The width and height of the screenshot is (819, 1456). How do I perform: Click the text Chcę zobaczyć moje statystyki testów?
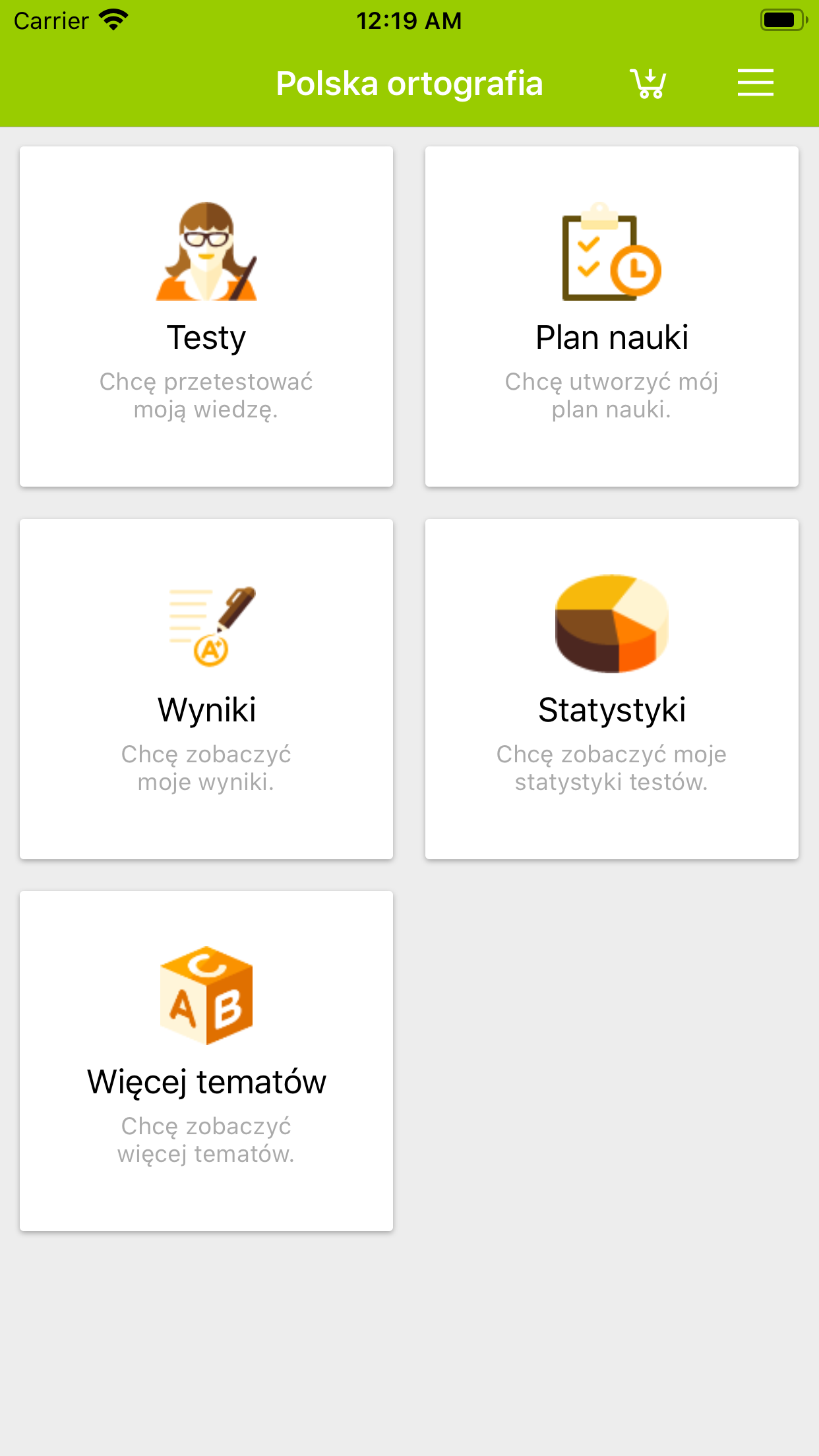pyautogui.click(x=612, y=768)
